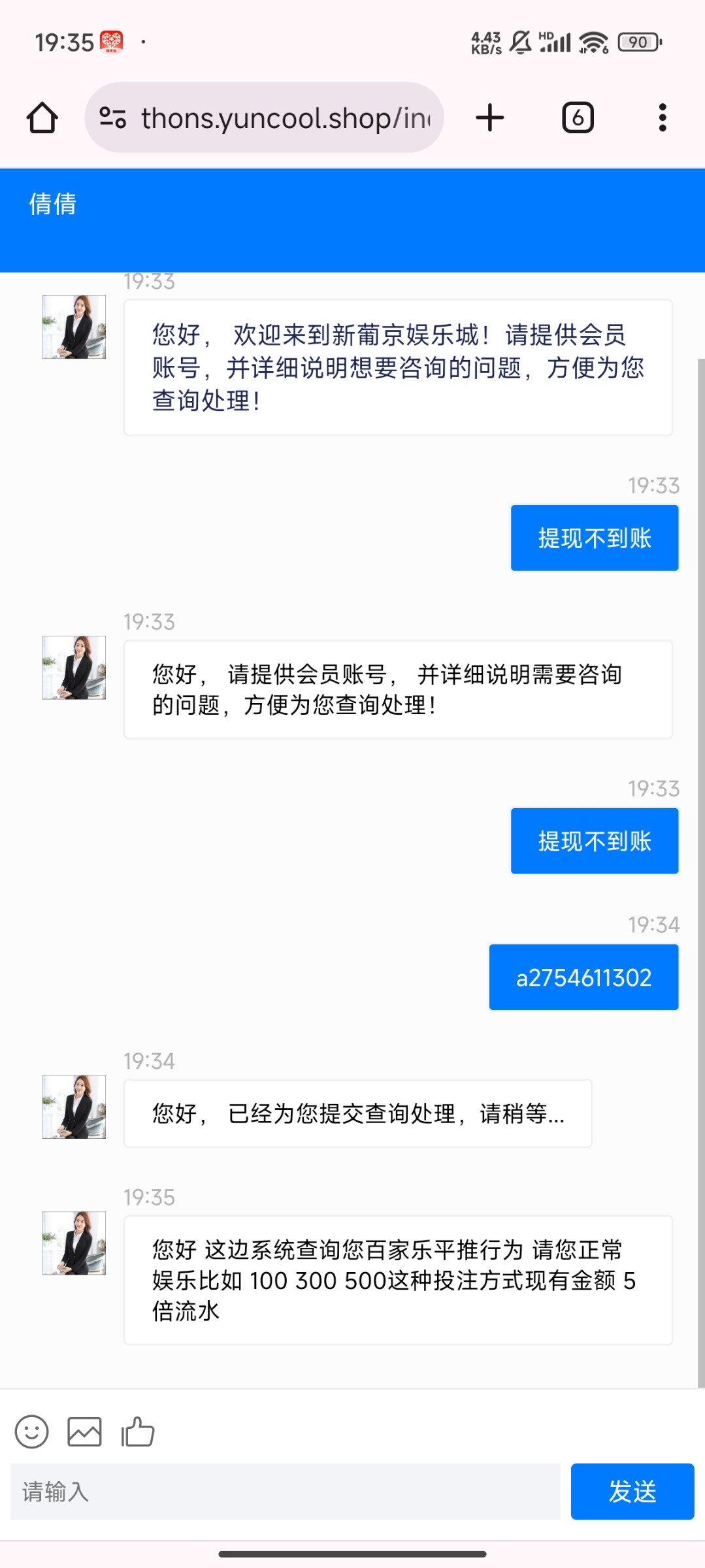Open the tab switcher showing 6 tabs

(x=578, y=118)
